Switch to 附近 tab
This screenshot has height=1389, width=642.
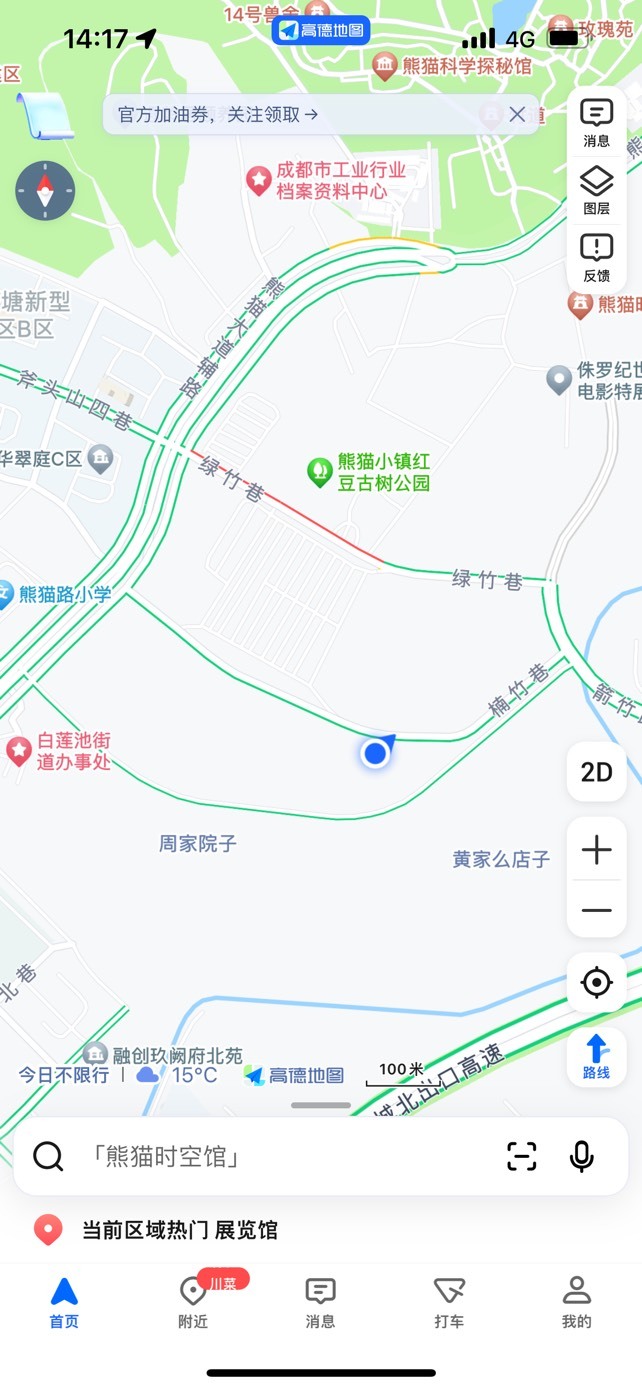pos(193,1301)
